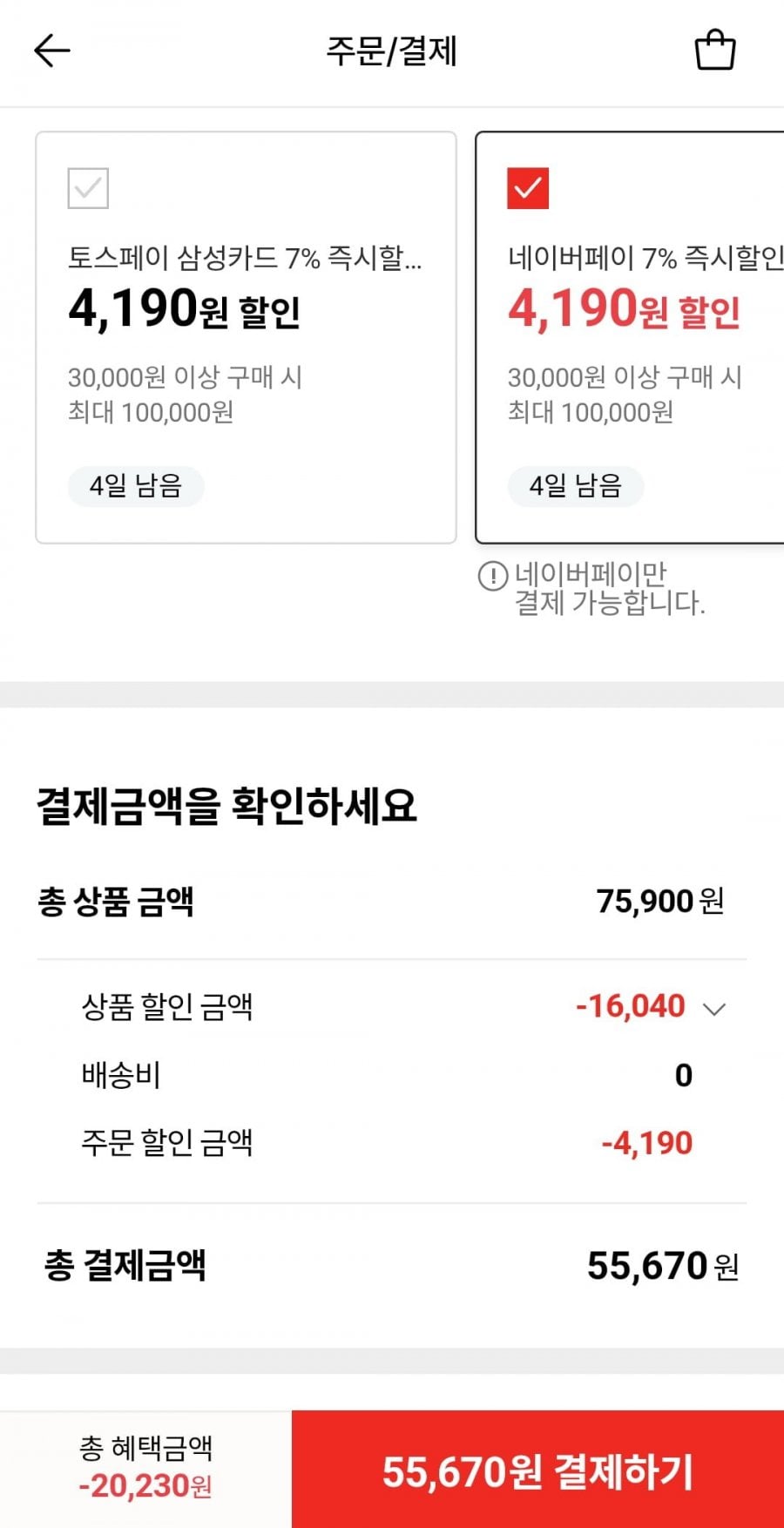This screenshot has height=1528, width=784.
Task: Uncheck the 네이버페이 7% 즉시할인 coupon
Action: (528, 188)
